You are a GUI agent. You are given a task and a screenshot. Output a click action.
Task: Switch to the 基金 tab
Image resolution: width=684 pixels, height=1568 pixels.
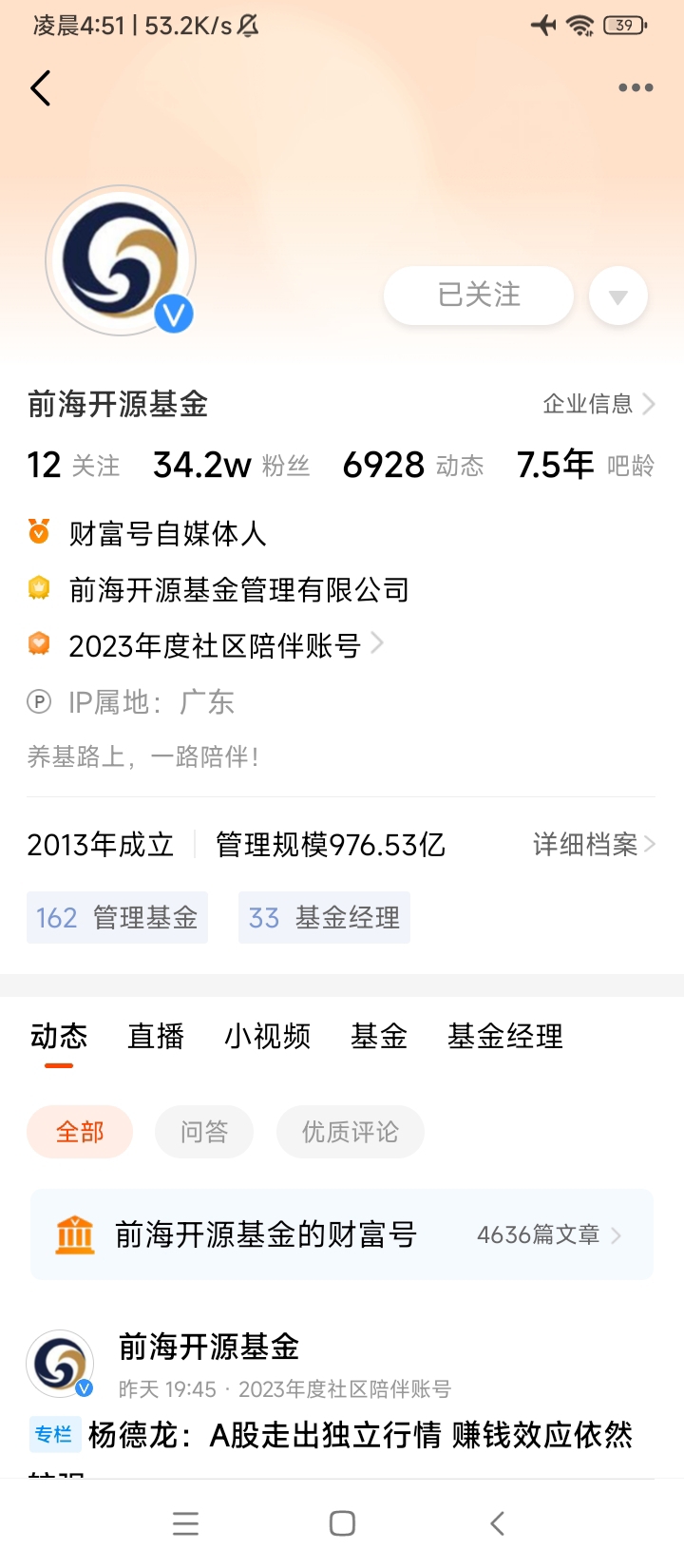coord(379,1036)
